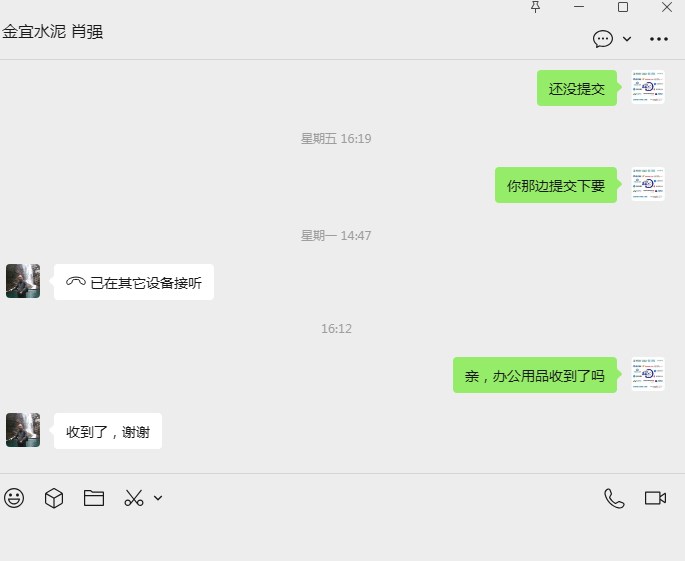Open the favorites box icon
This screenshot has width=685, height=561.
tap(54, 498)
